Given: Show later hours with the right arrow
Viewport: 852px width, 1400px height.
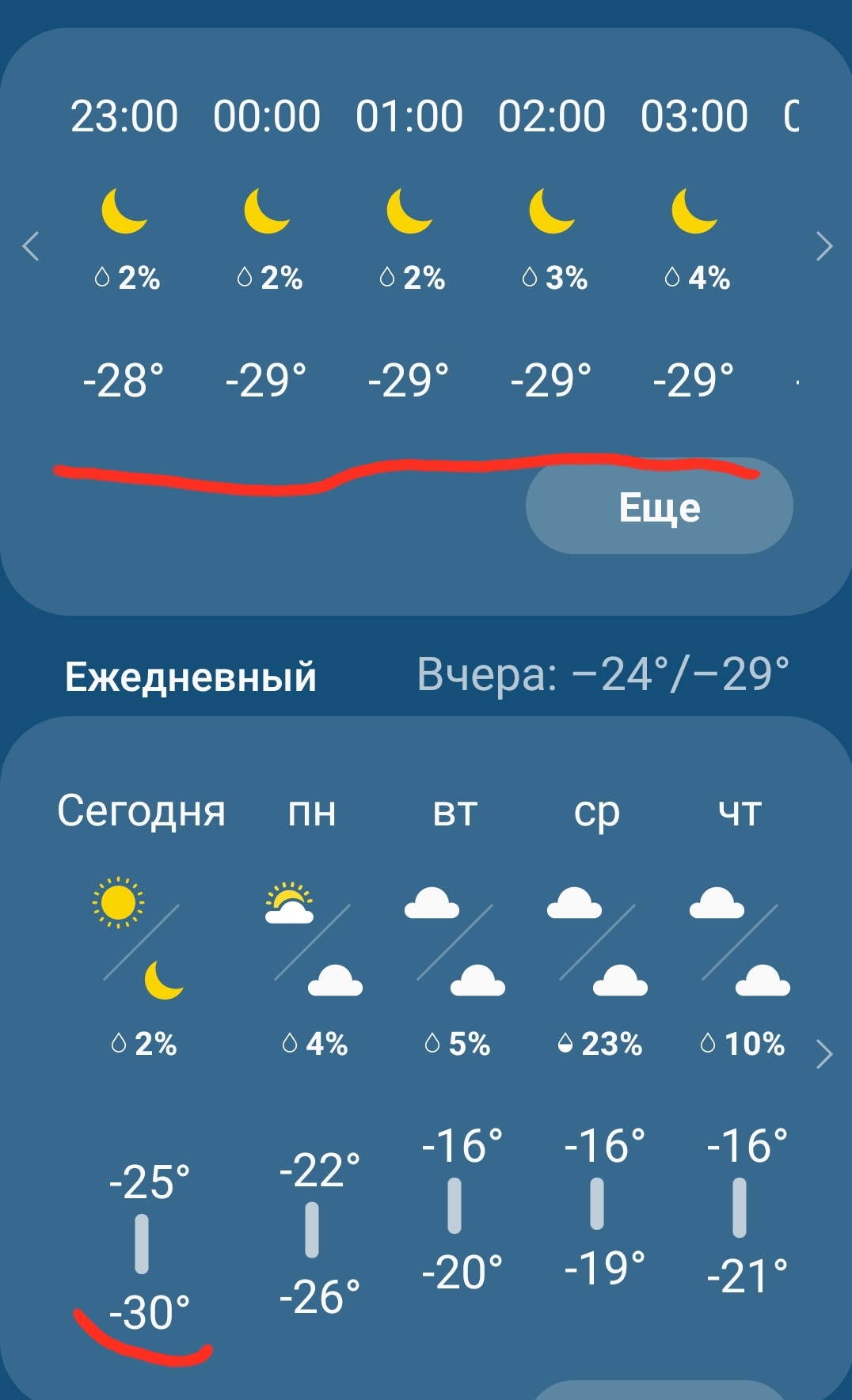Looking at the screenshot, I should [823, 246].
